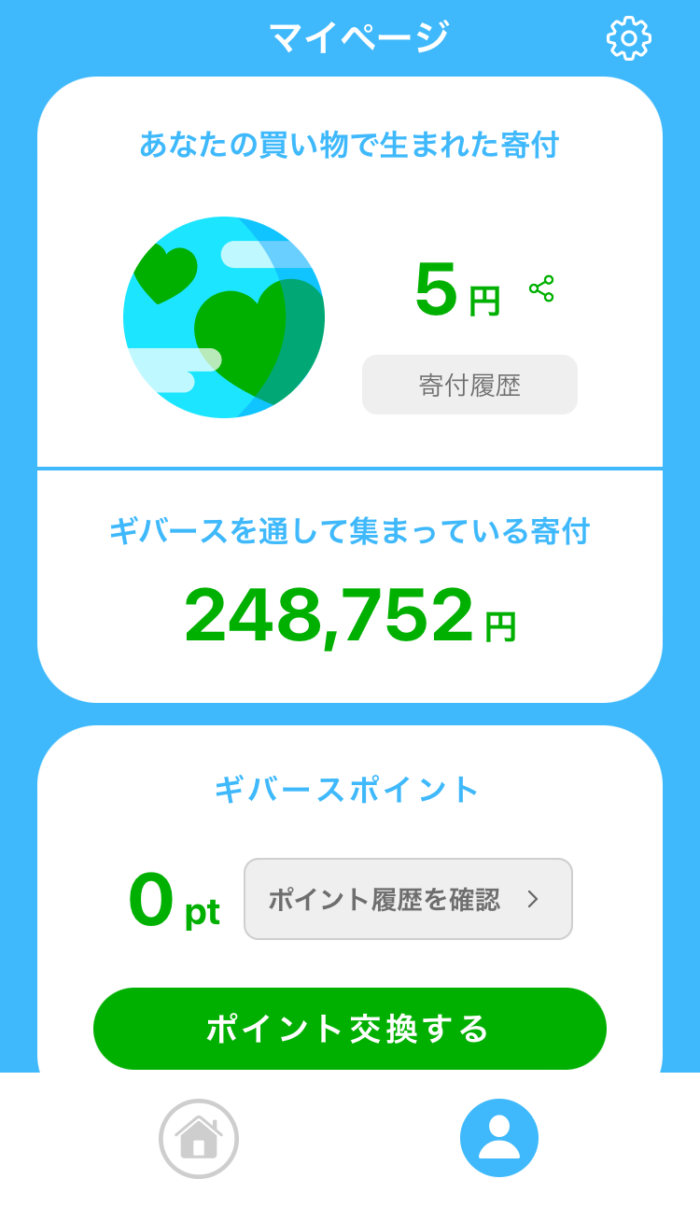Check point history via ポイント履歴を確認
Viewport: 700px width, 1207px height.
(x=408, y=899)
